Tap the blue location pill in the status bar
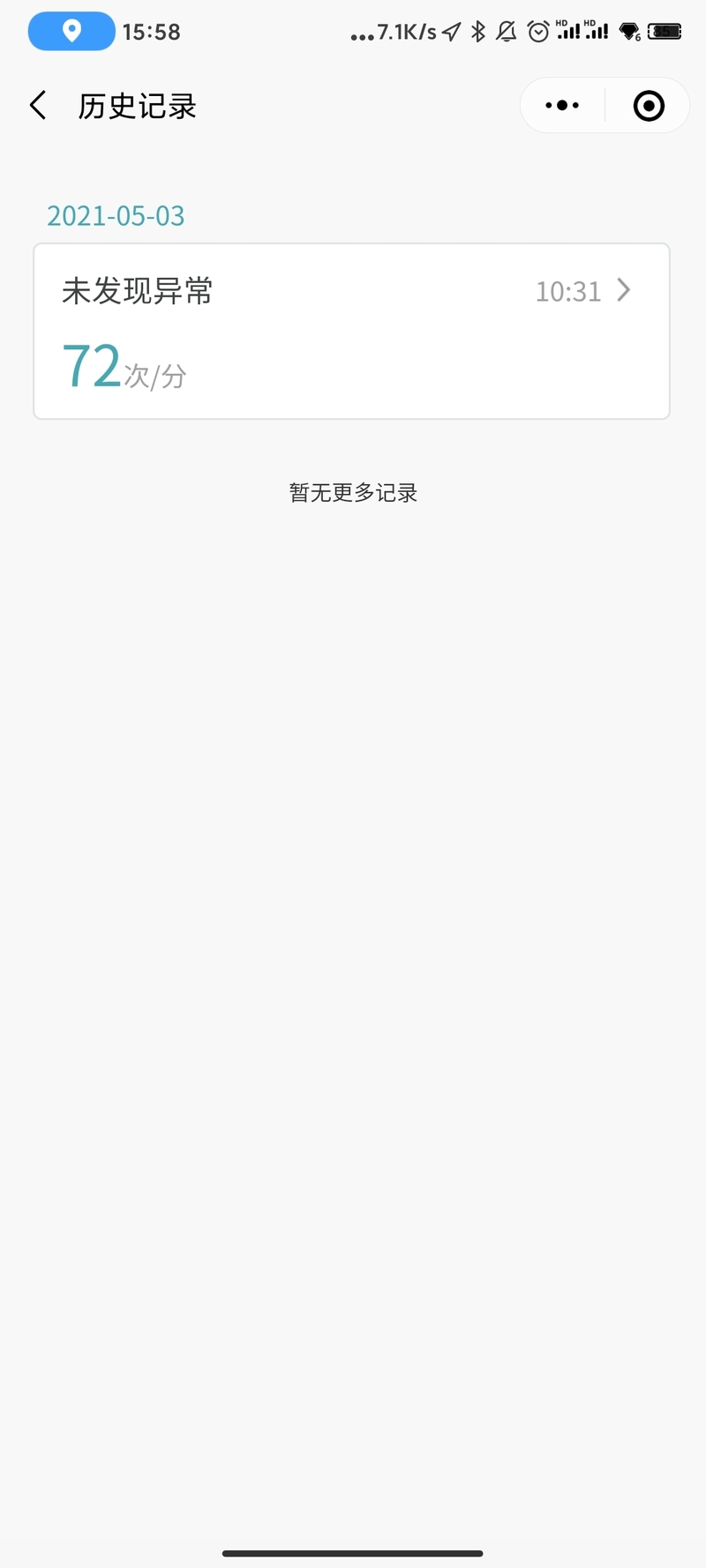706x1568 pixels. click(71, 32)
